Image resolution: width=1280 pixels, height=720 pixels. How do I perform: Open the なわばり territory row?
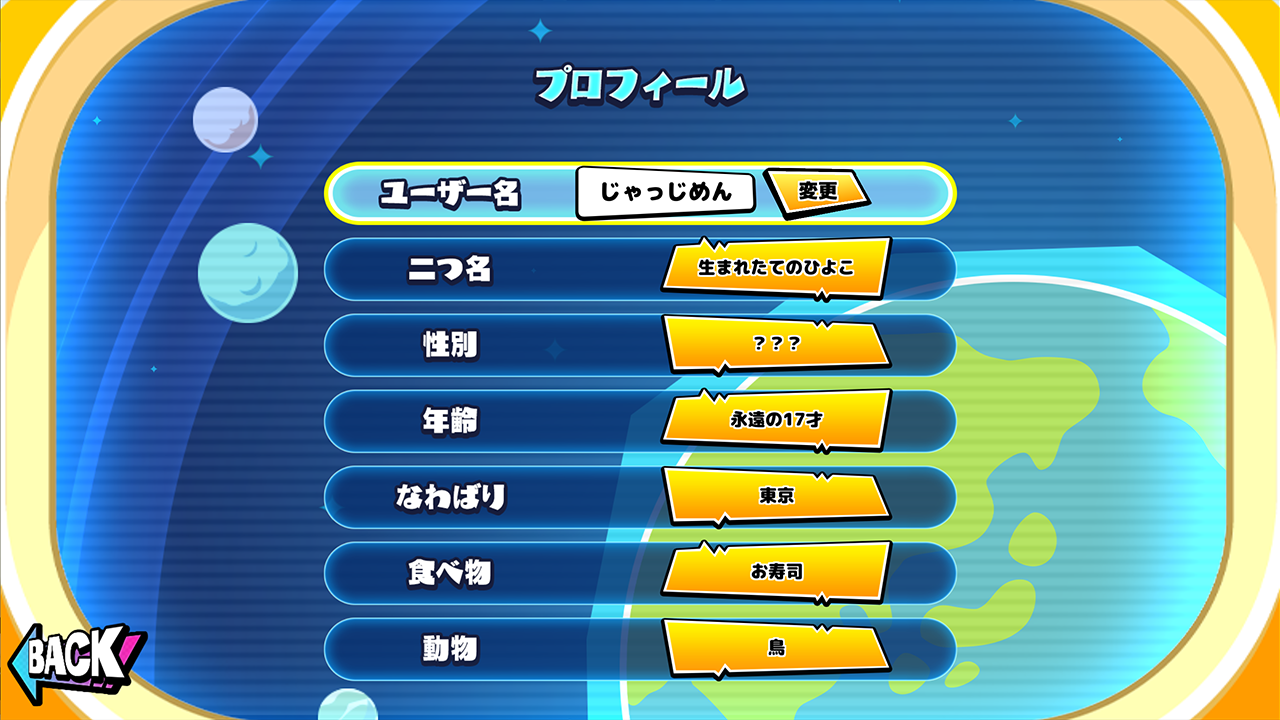tap(640, 497)
